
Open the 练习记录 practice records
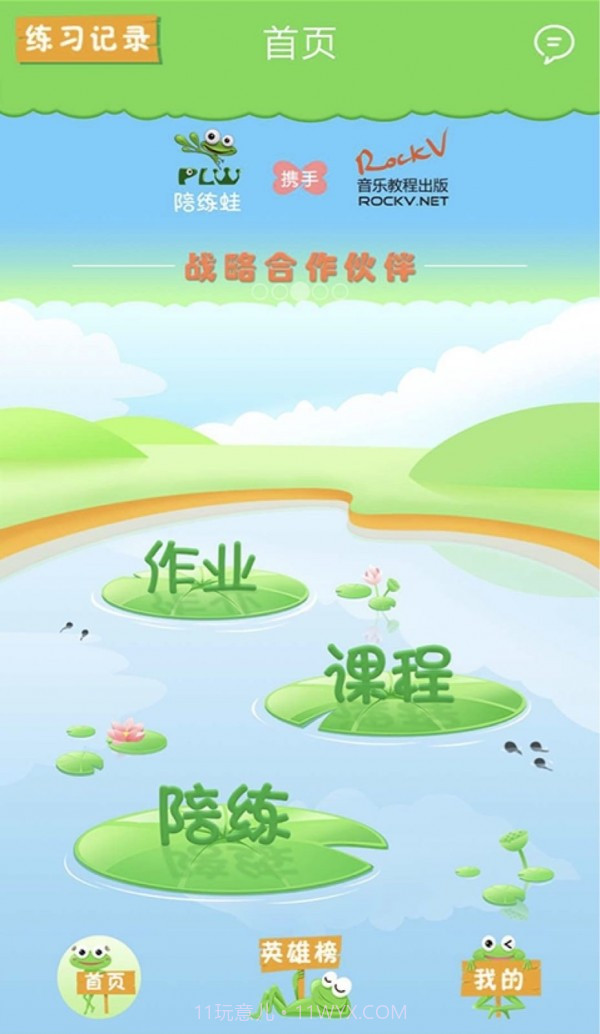(89, 40)
